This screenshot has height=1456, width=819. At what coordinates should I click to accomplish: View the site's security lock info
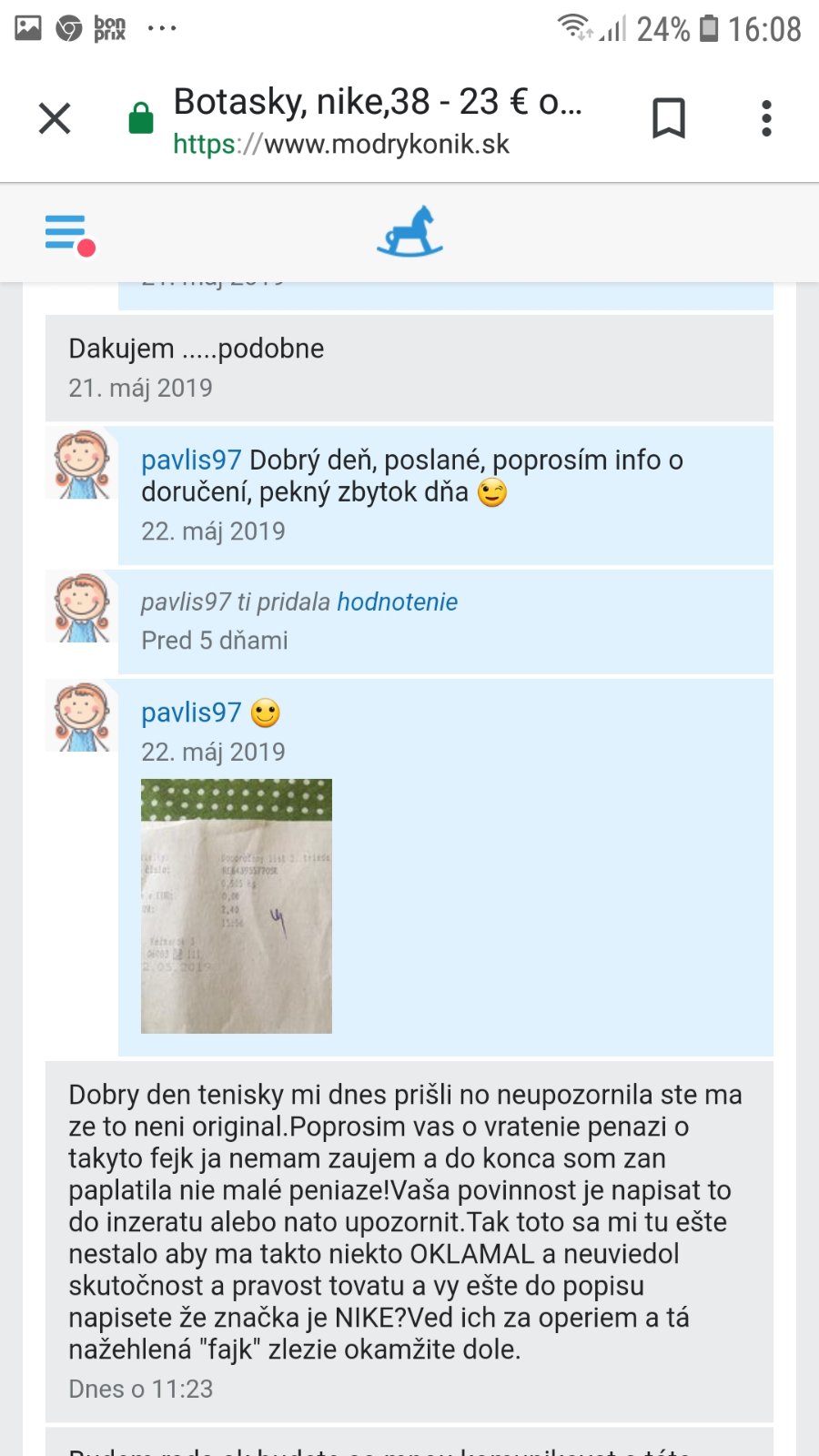pyautogui.click(x=141, y=118)
